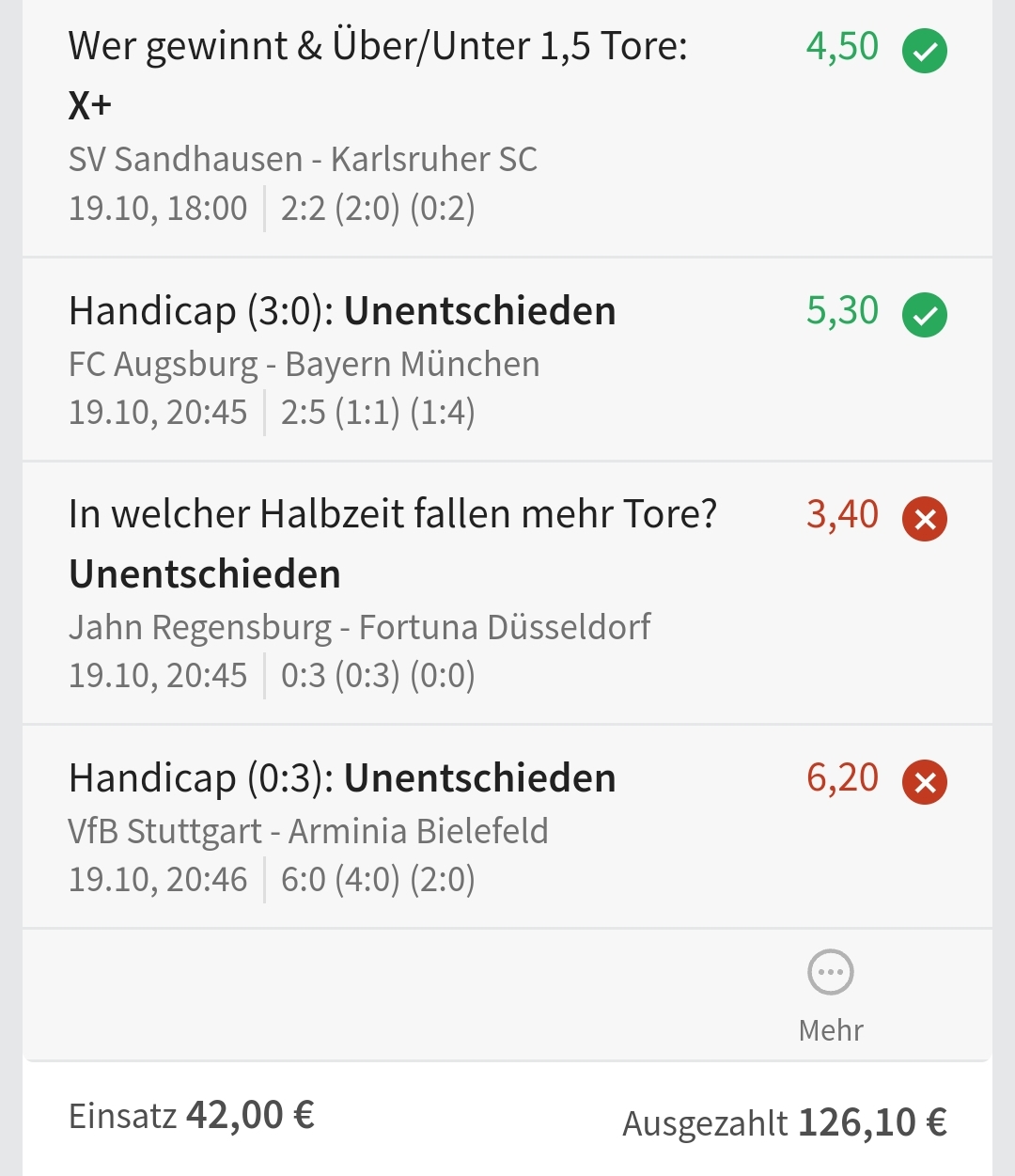Open the Mehr options button
This screenshot has width=1015, height=1176.
[x=831, y=996]
